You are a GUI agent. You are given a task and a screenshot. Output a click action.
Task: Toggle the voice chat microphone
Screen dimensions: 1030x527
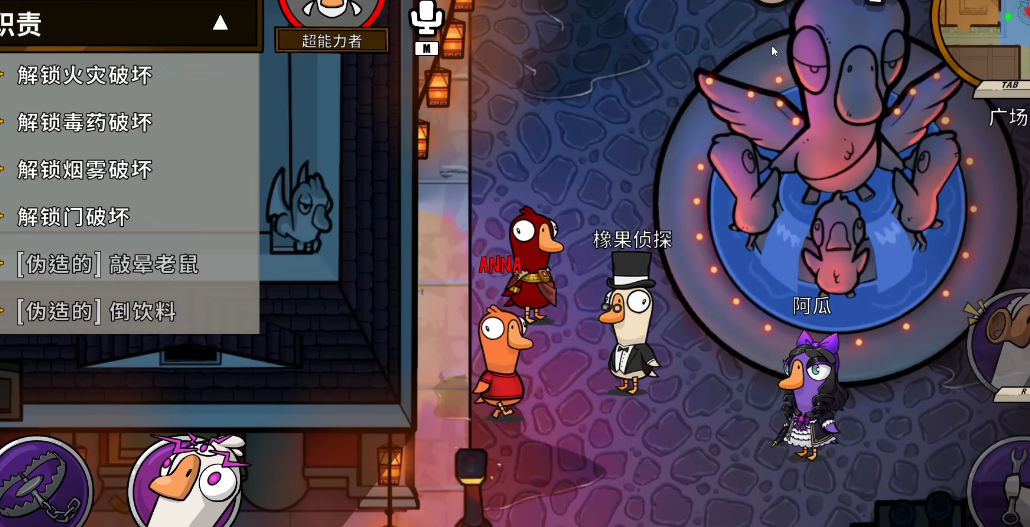[x=426, y=18]
